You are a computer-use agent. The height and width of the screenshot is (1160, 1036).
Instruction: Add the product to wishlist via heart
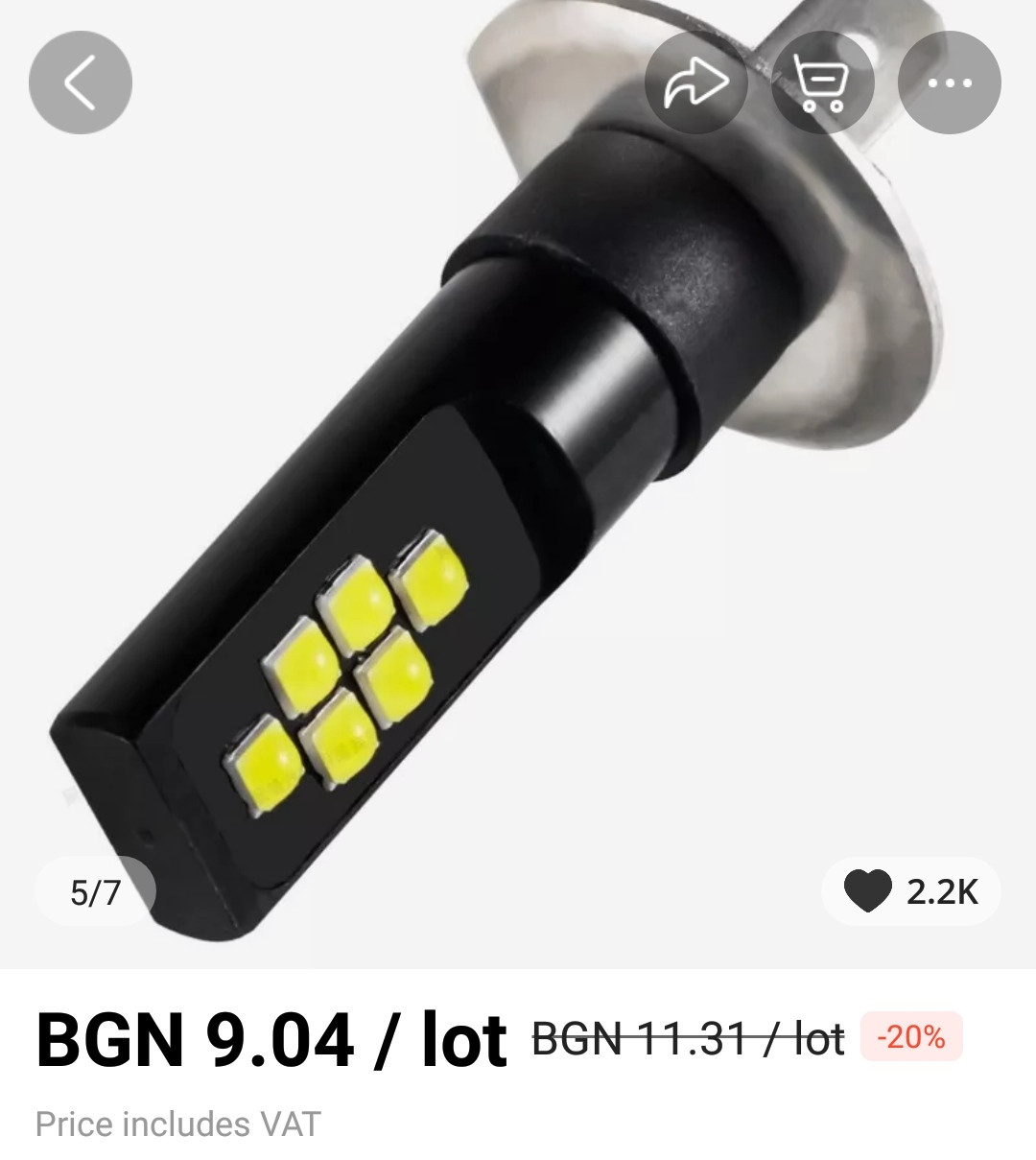pyautogui.click(x=868, y=891)
